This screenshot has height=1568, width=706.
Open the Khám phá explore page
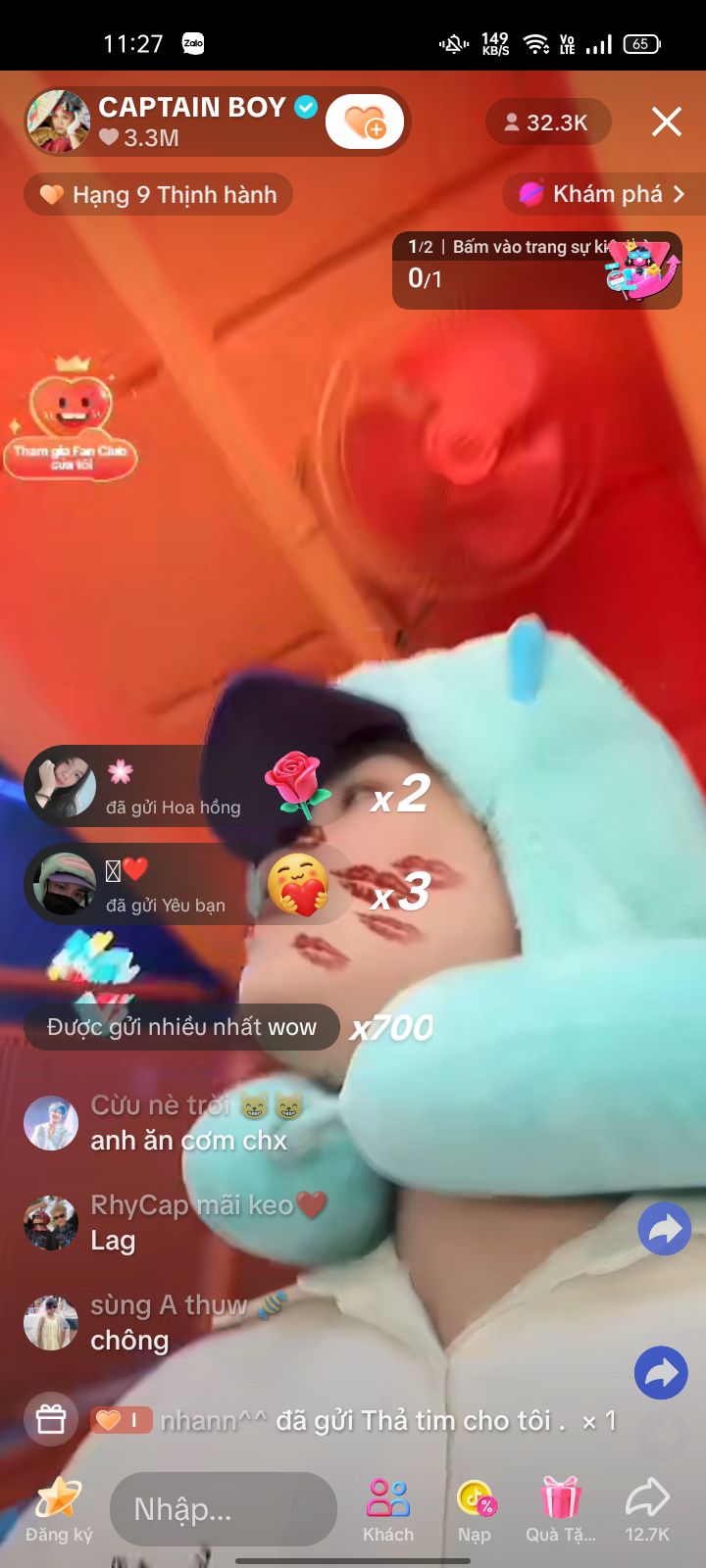pyautogui.click(x=602, y=194)
